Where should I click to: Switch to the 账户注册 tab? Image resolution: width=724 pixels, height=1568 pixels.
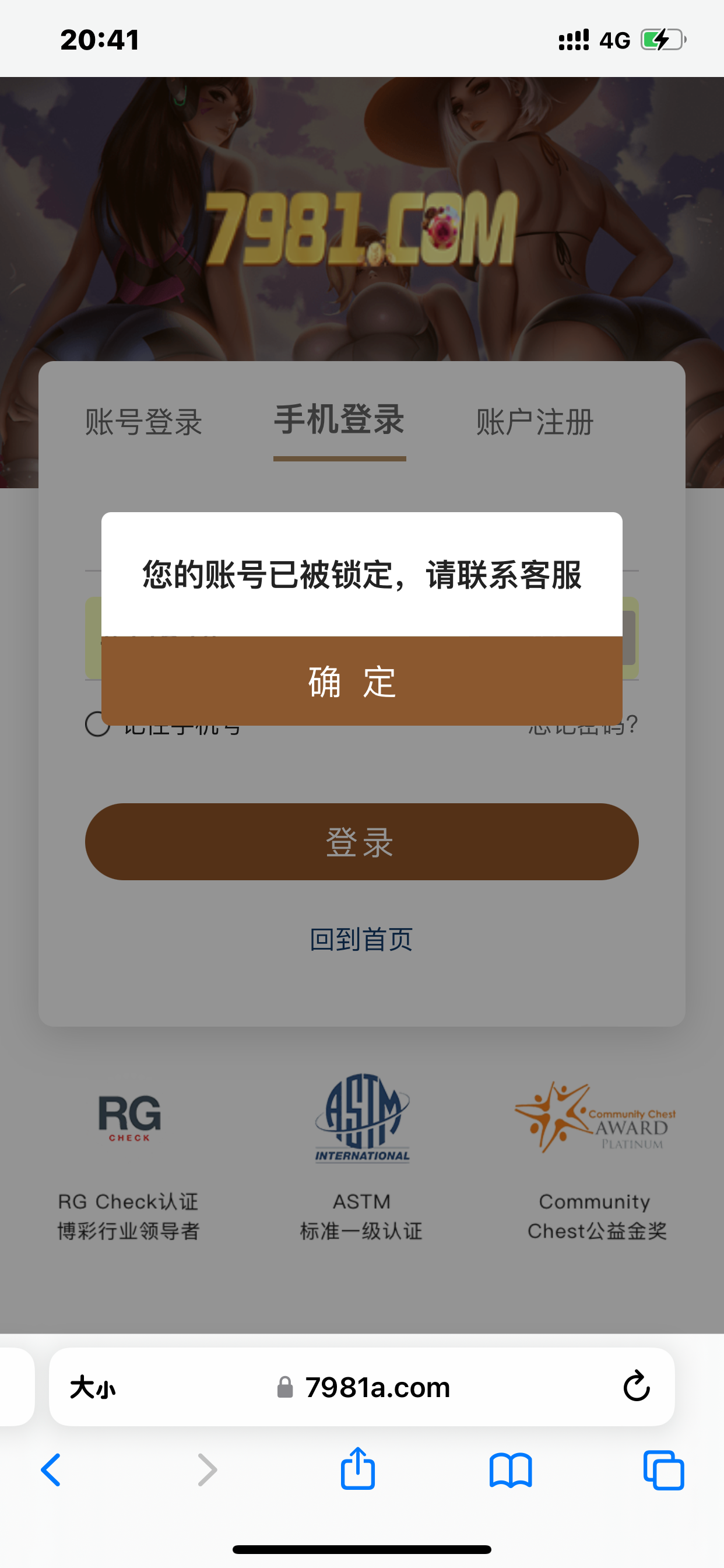coord(534,422)
